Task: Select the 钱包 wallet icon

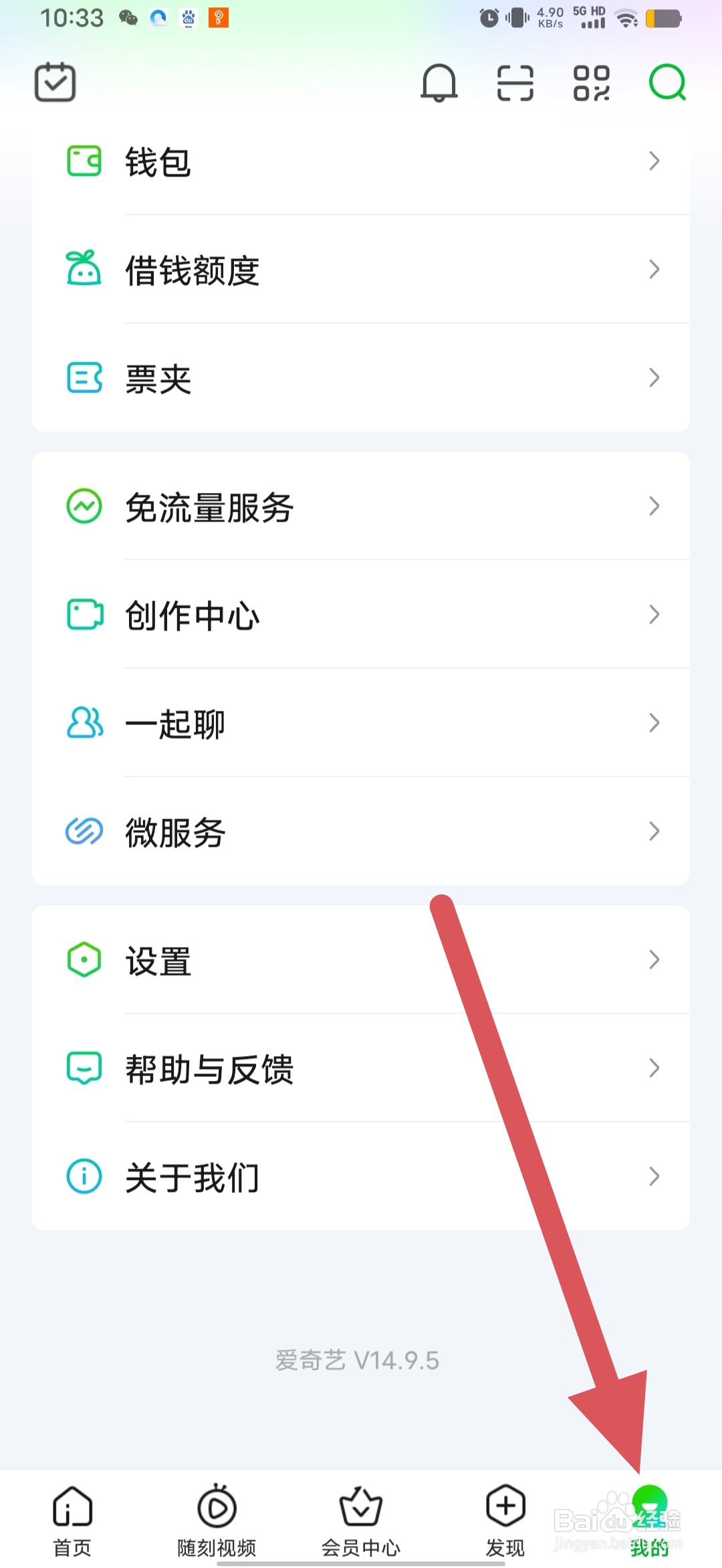Action: [x=83, y=162]
